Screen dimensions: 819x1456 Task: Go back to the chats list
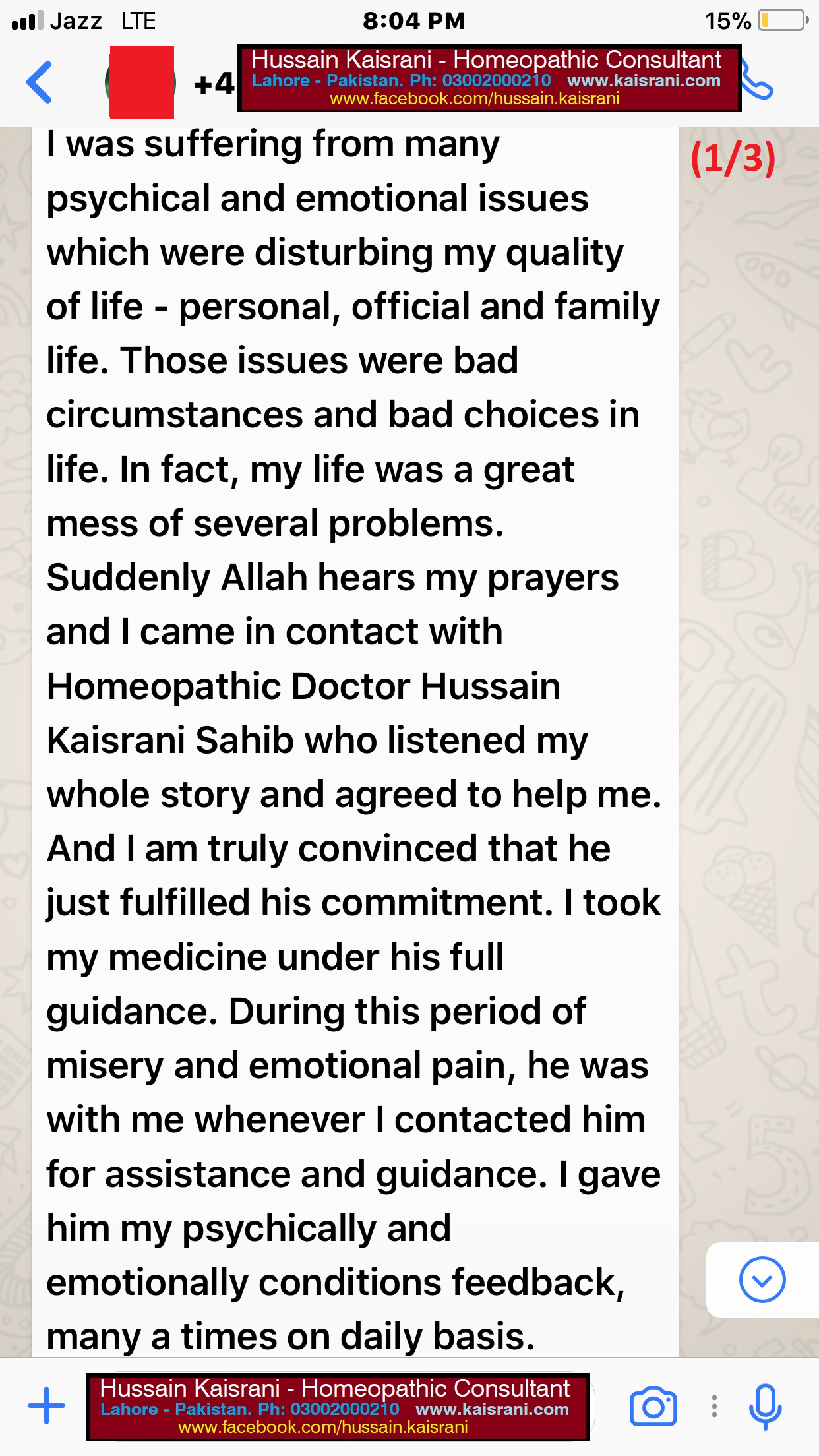[x=39, y=82]
